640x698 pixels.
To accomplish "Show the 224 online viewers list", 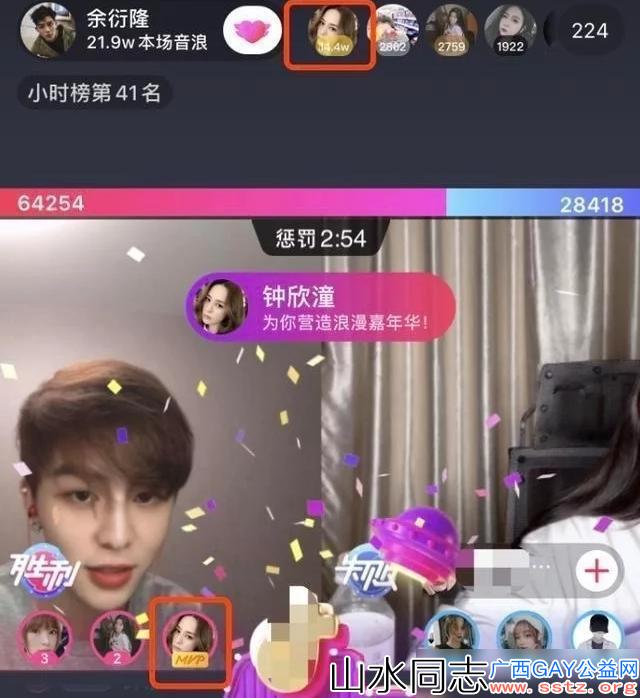I will (589, 31).
